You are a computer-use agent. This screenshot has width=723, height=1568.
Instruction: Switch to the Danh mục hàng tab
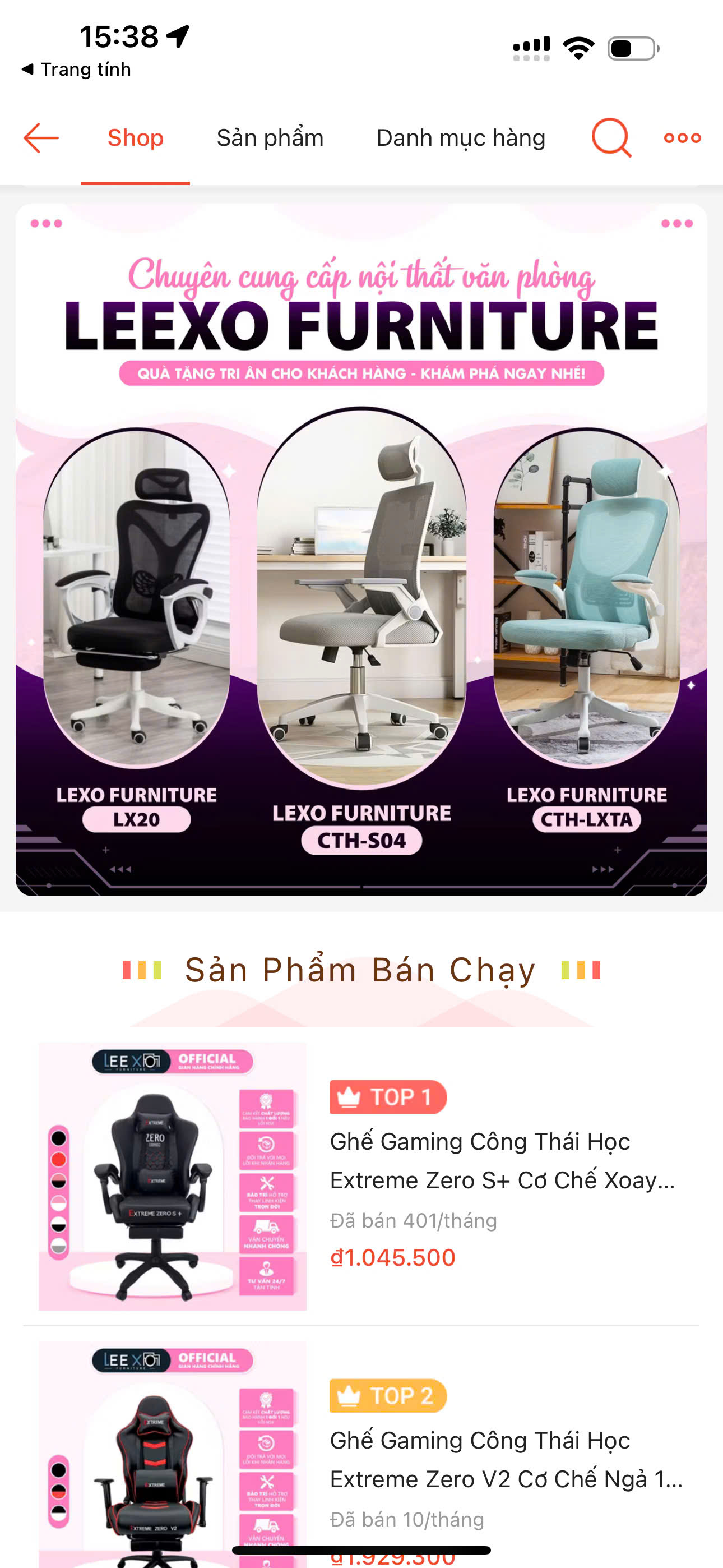[x=461, y=138]
